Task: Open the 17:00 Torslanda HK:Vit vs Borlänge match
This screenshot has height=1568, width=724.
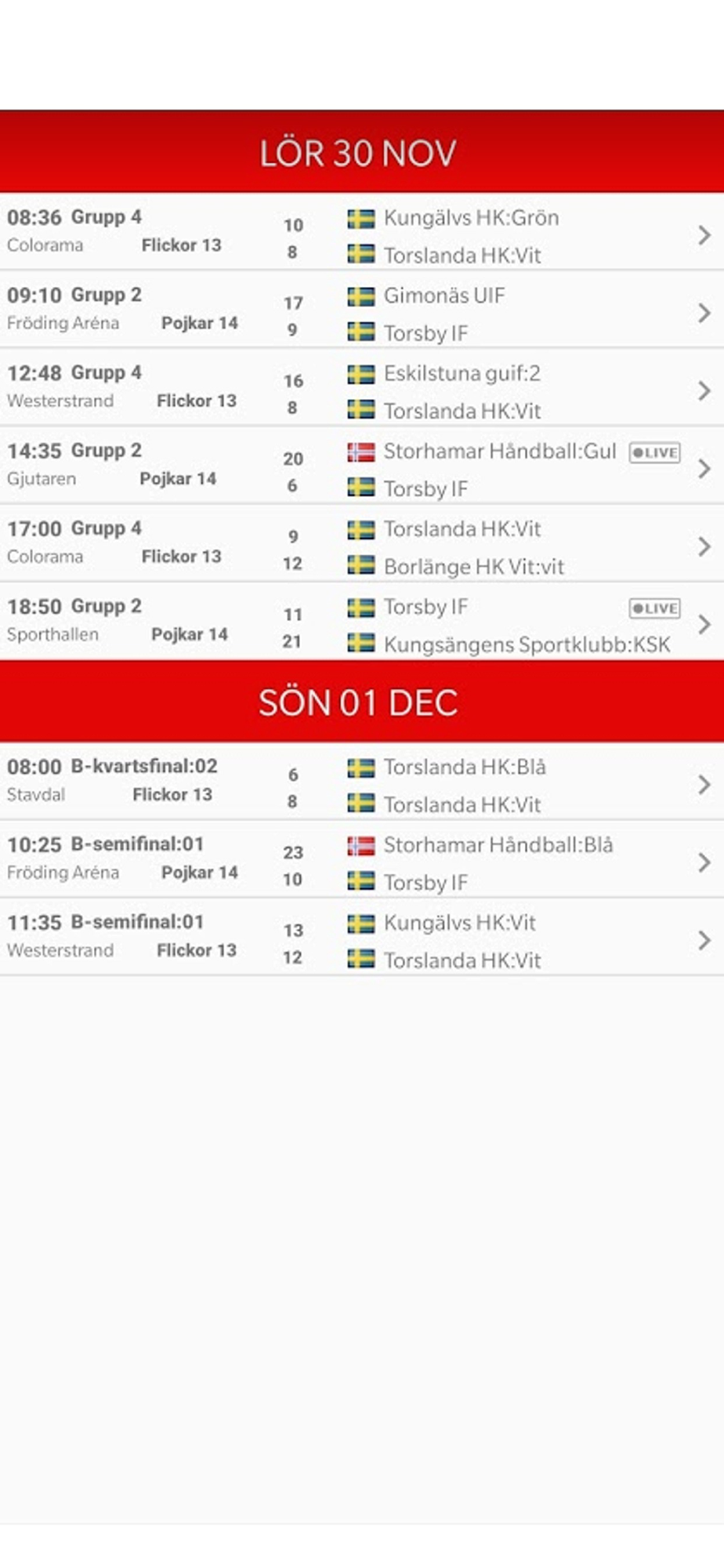Action: coord(362,543)
